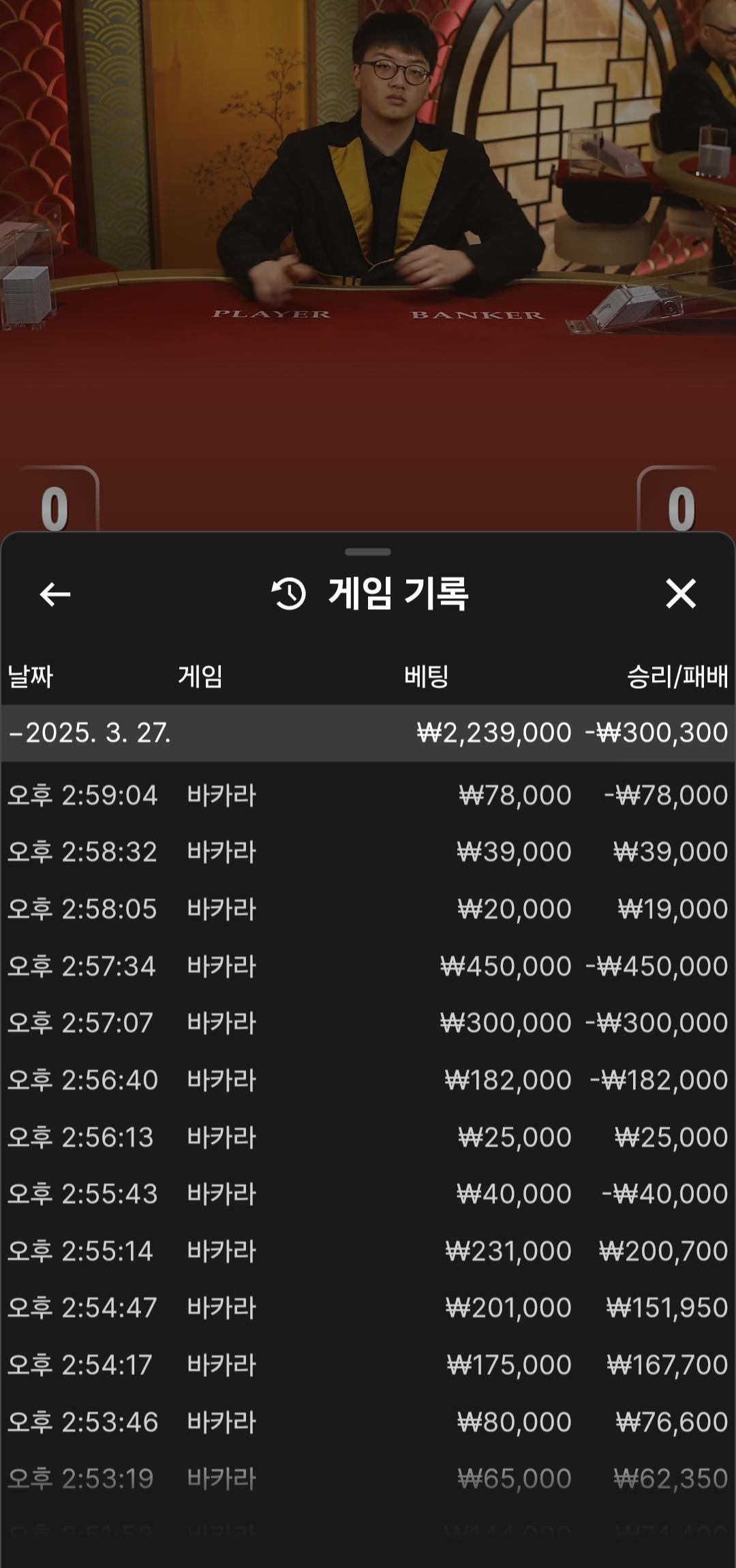The width and height of the screenshot is (736, 1568).
Task: Open the 오후 2:54:47 baccarat record
Action: 368,1308
